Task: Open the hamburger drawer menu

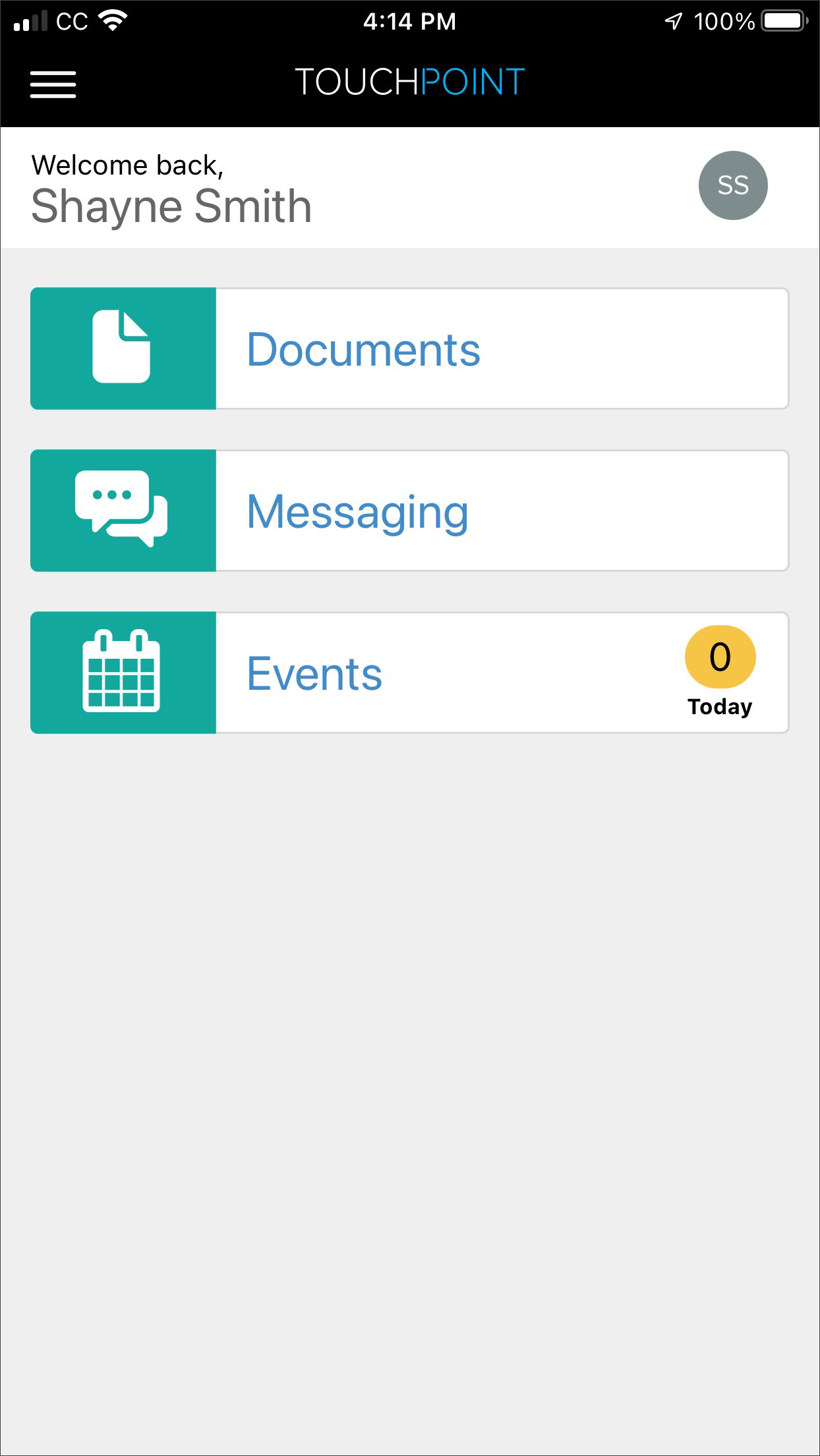Action: point(53,84)
